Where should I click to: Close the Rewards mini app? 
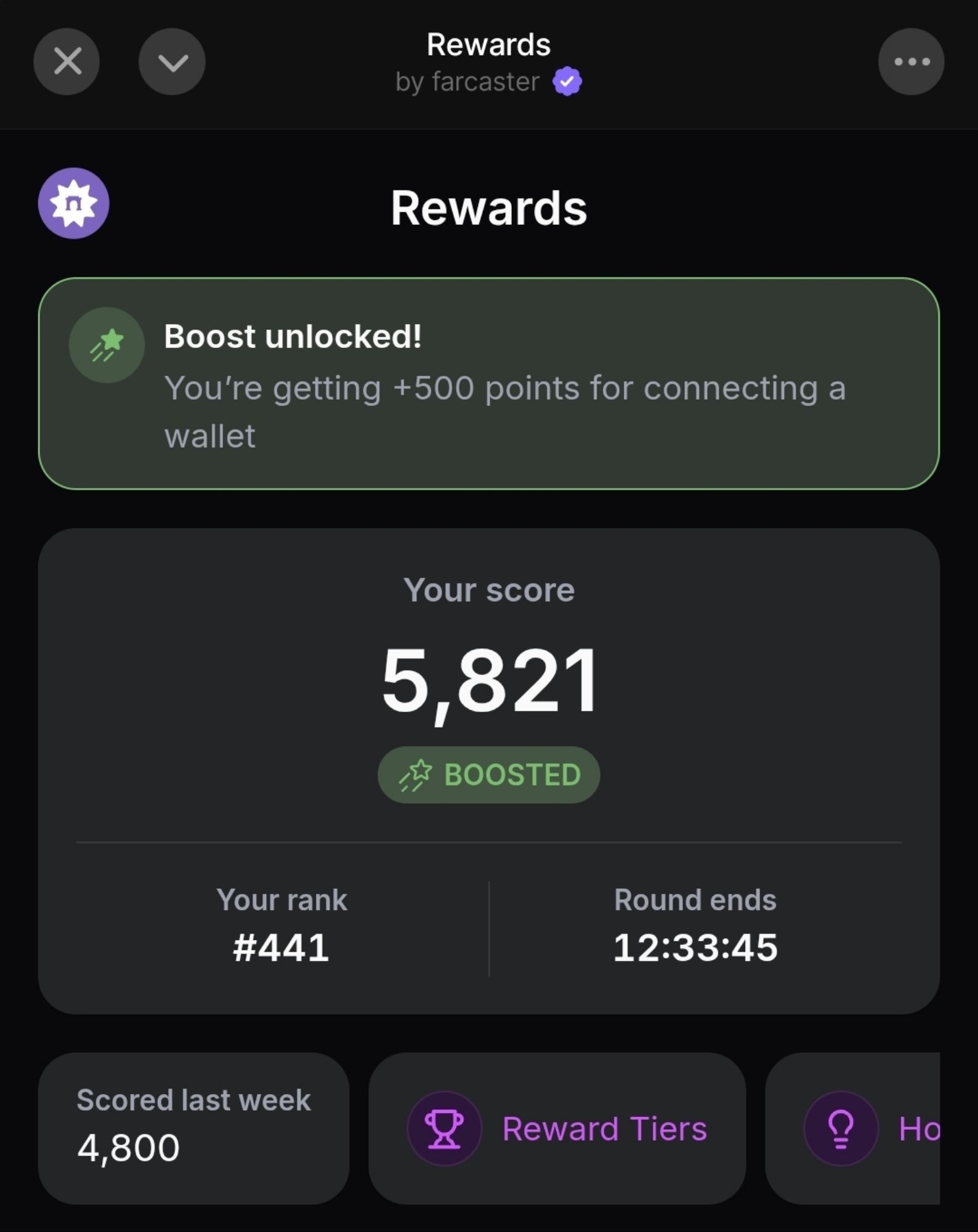point(67,62)
